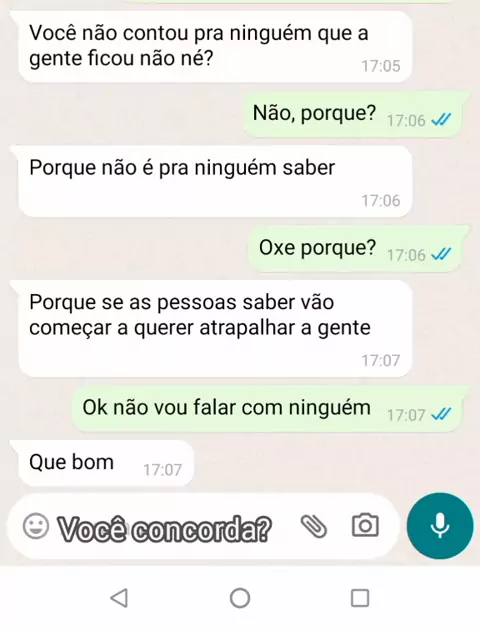Go back with the system back button

click(119, 598)
